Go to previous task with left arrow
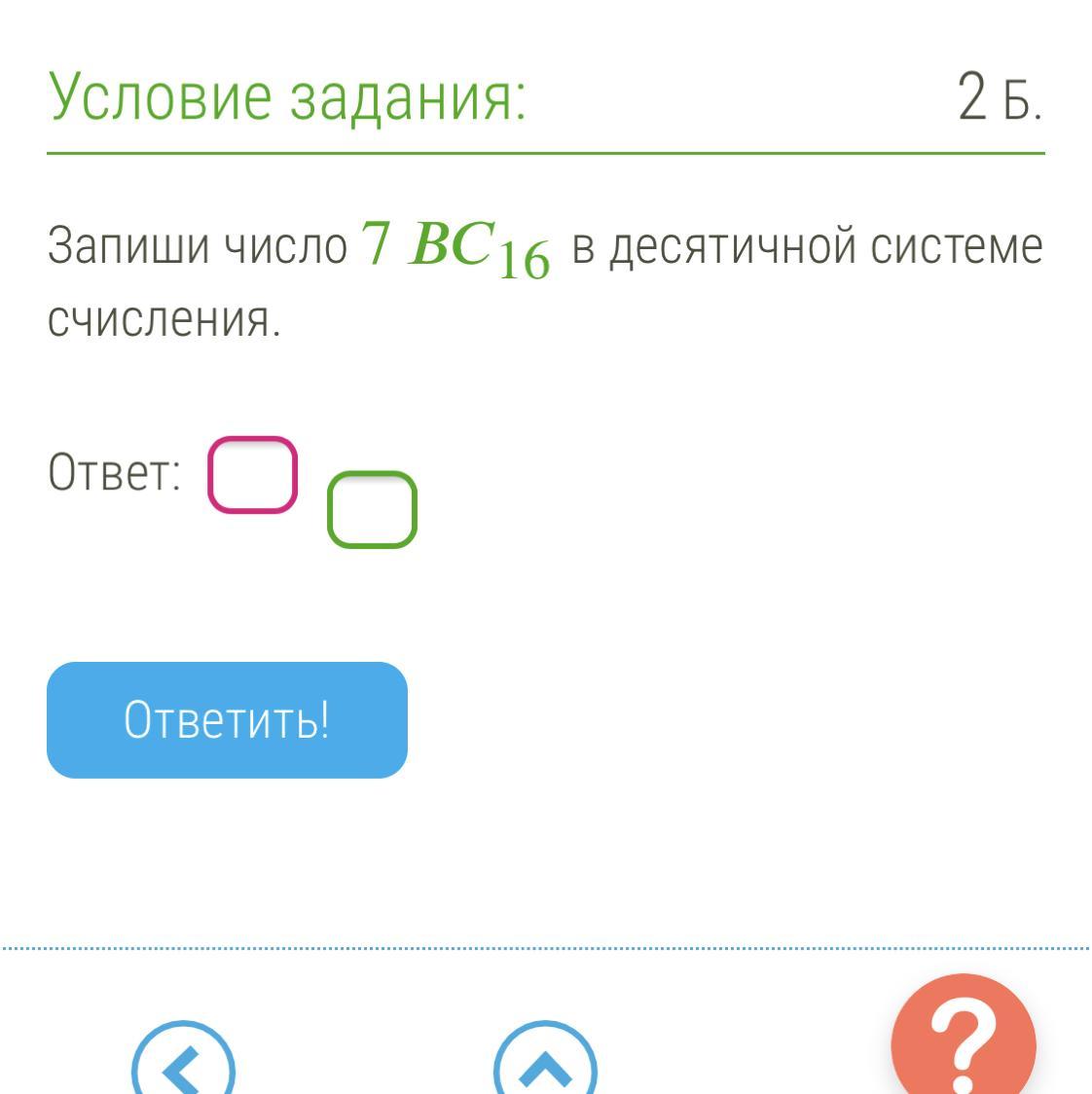The width and height of the screenshot is (1092, 1094). point(184,1058)
